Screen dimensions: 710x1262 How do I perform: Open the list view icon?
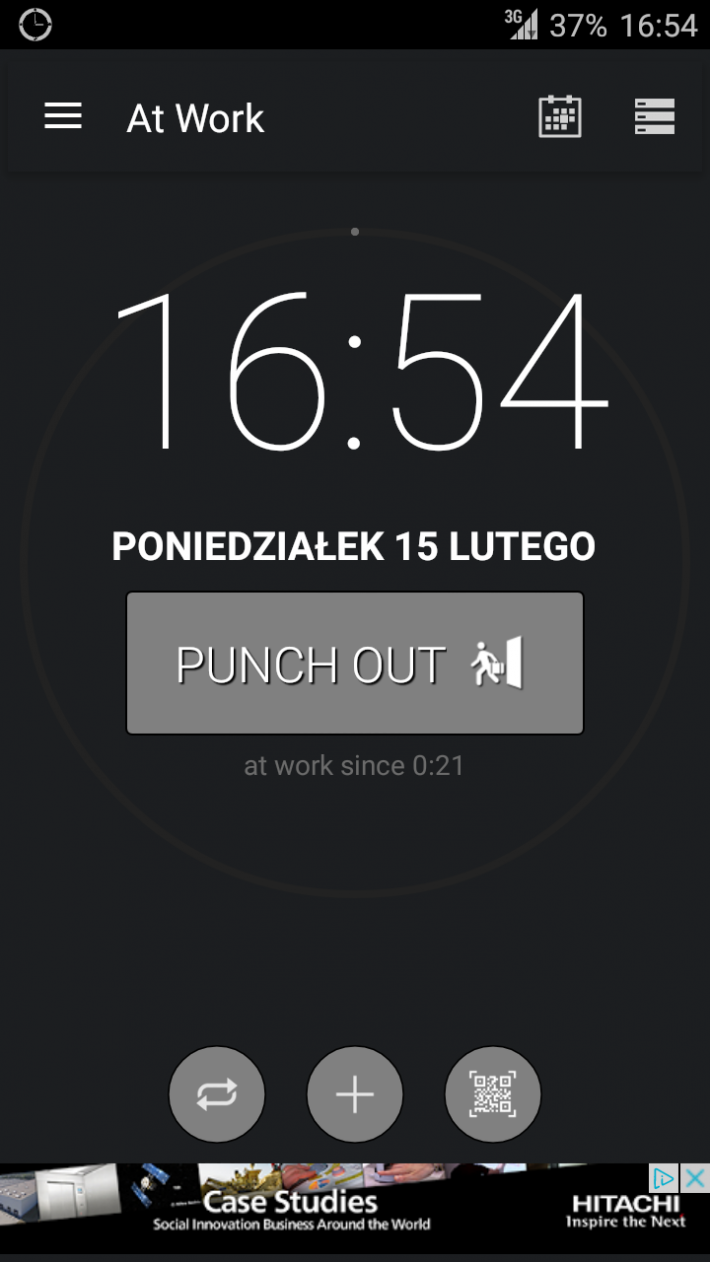pyautogui.click(x=654, y=117)
